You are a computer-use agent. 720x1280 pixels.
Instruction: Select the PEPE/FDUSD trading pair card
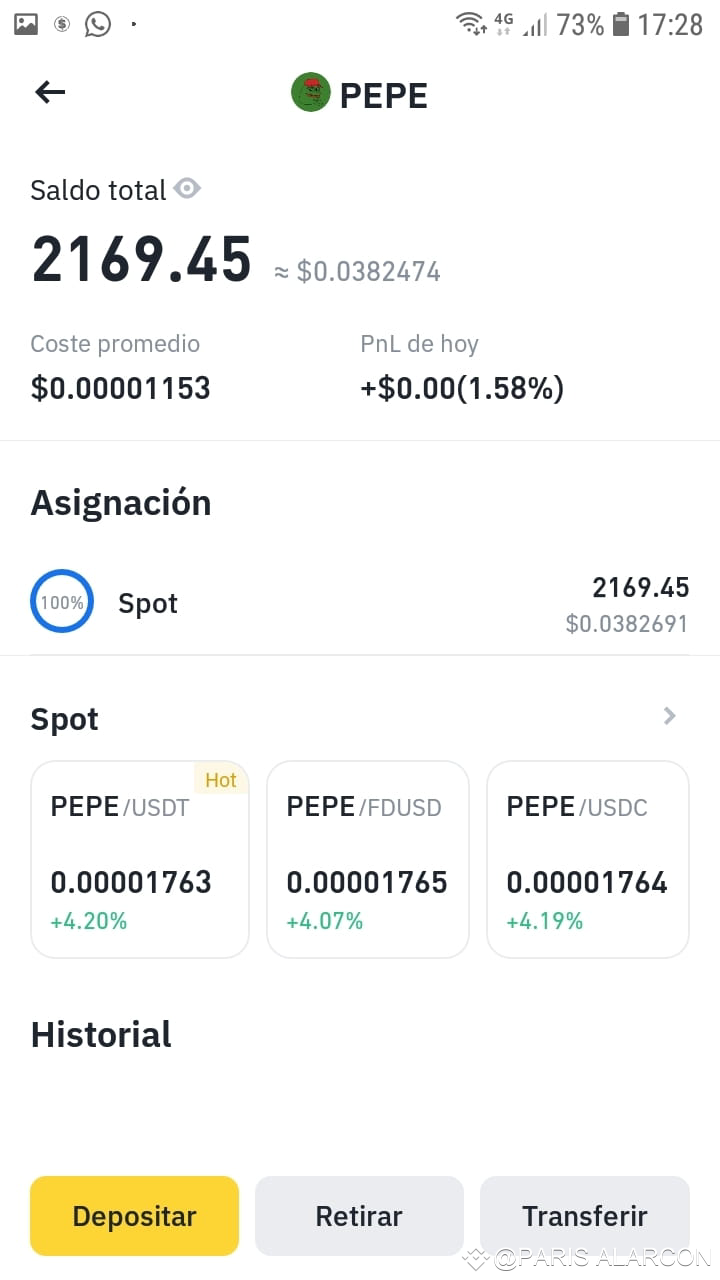point(367,859)
